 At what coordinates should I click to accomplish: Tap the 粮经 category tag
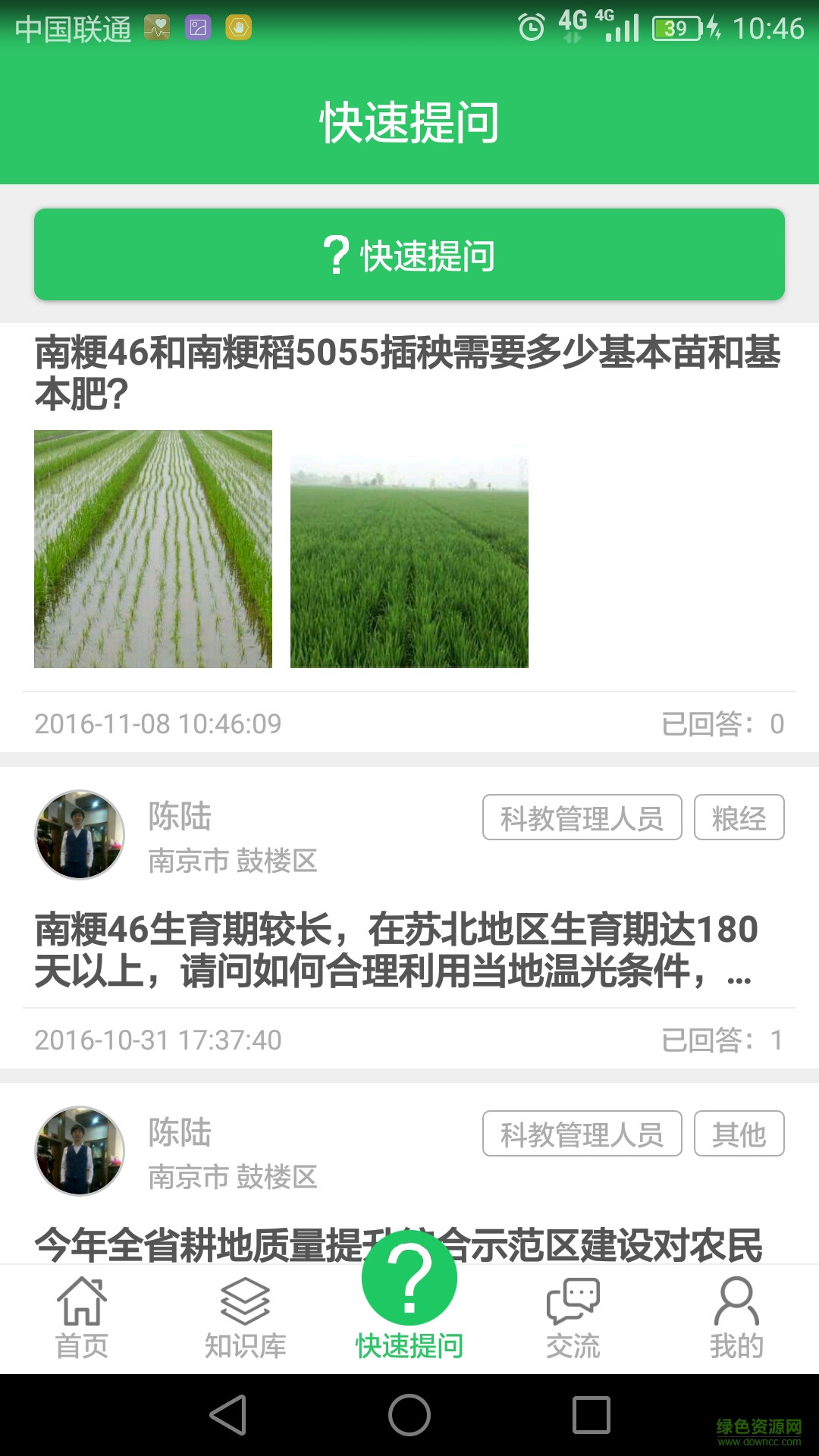pos(739,817)
